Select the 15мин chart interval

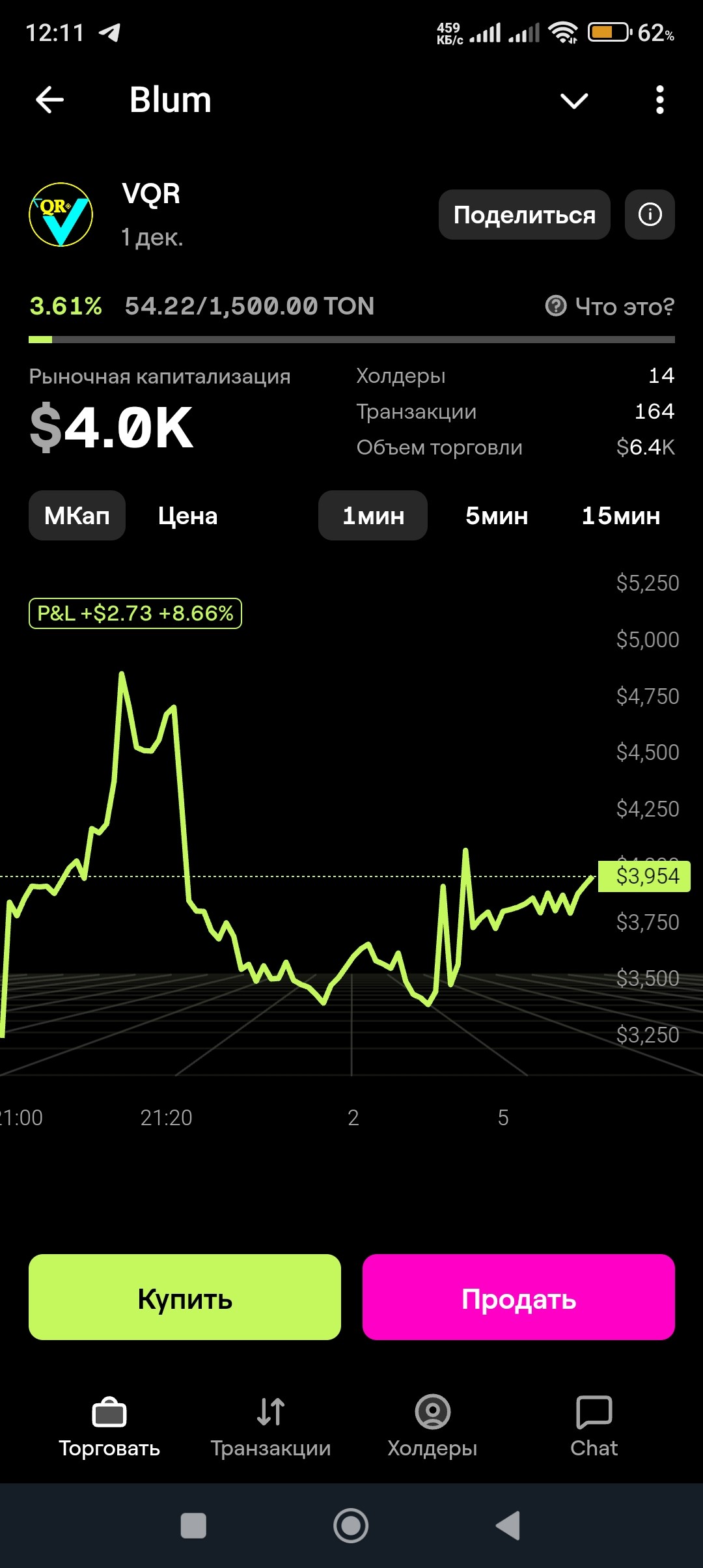(x=621, y=515)
